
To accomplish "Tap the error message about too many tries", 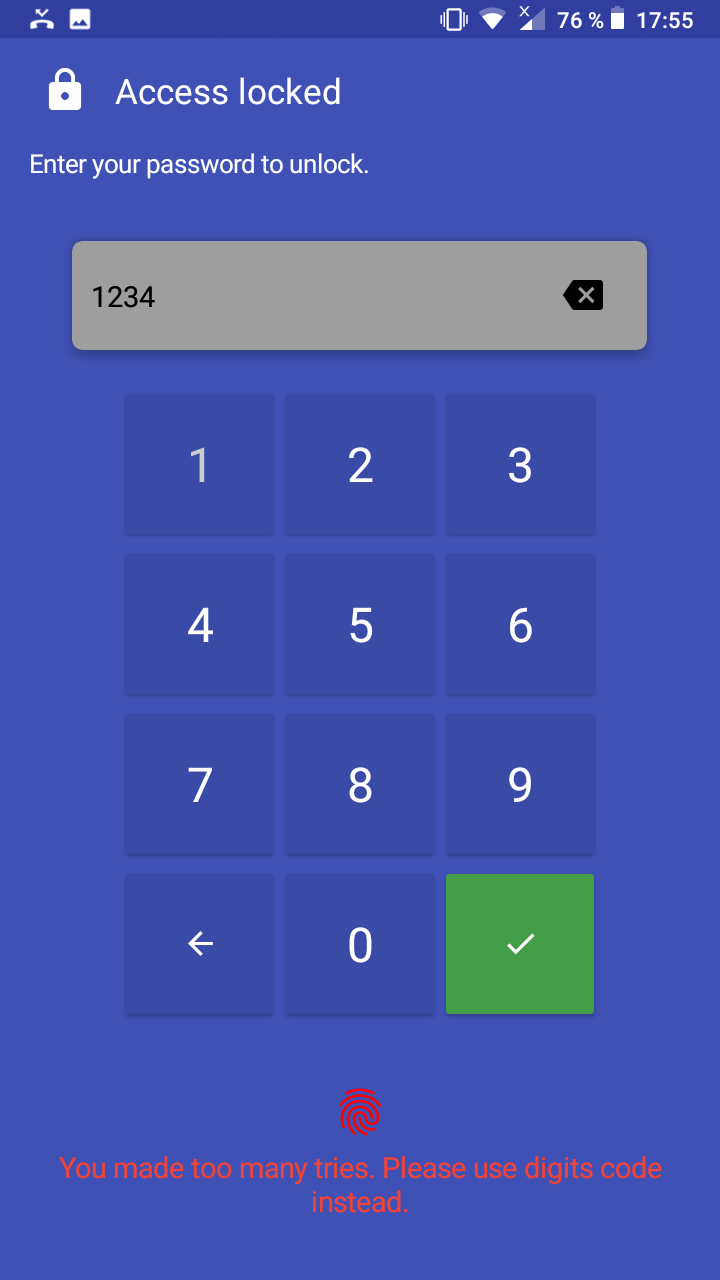I will coord(359,1184).
